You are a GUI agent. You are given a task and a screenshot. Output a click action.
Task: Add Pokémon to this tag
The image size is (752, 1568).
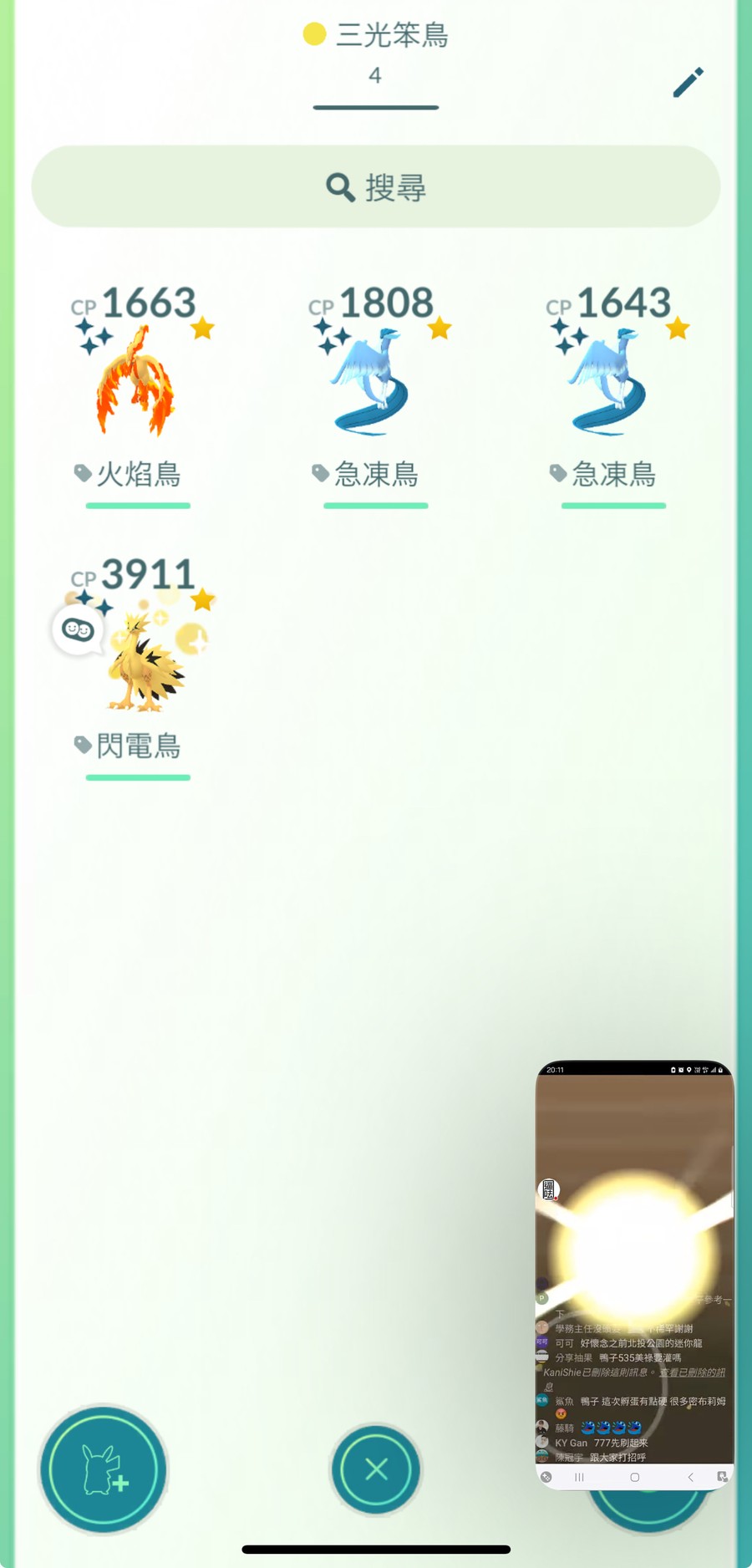coord(104,1469)
